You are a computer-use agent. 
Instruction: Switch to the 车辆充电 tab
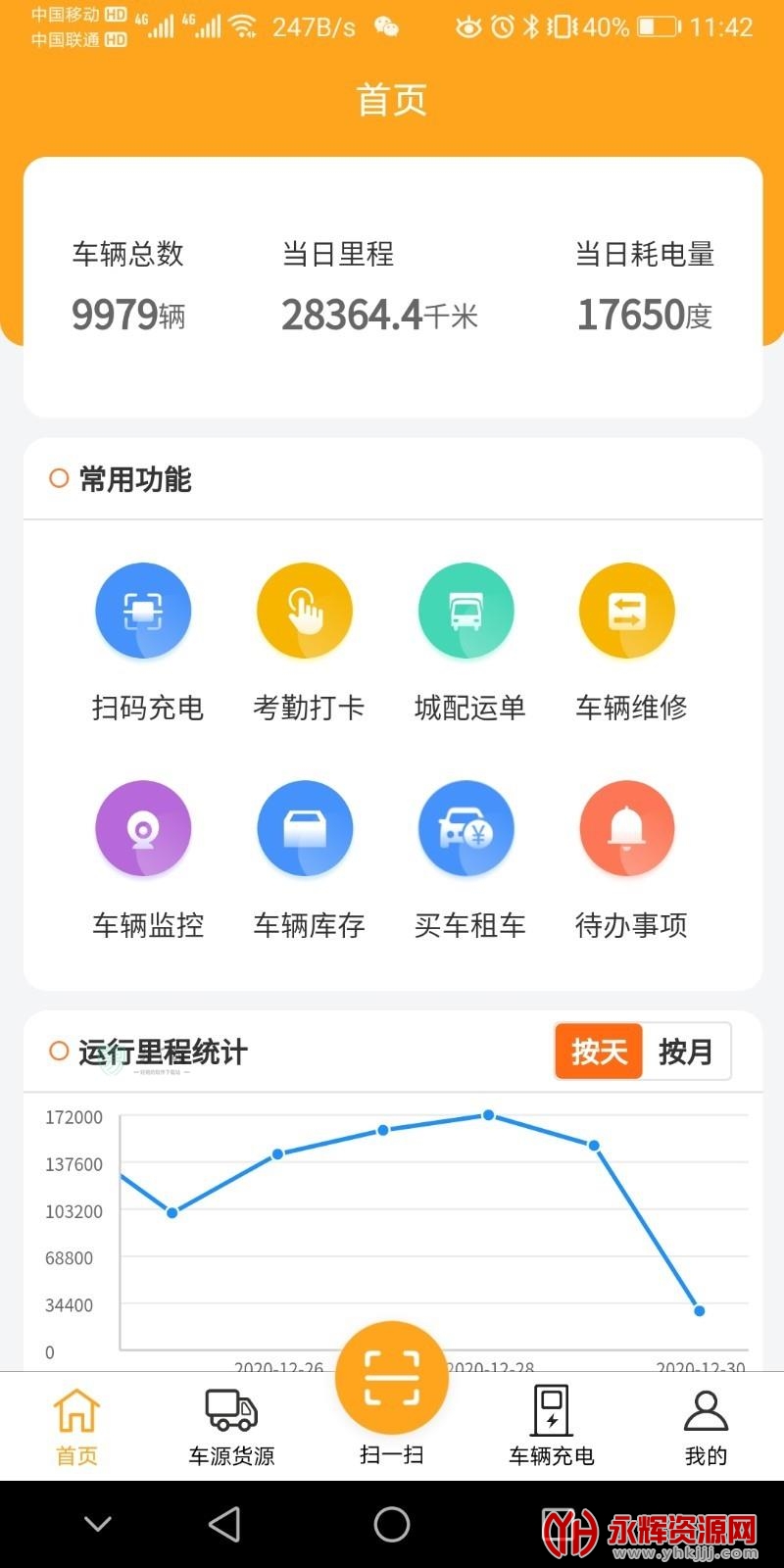pyautogui.click(x=552, y=1427)
